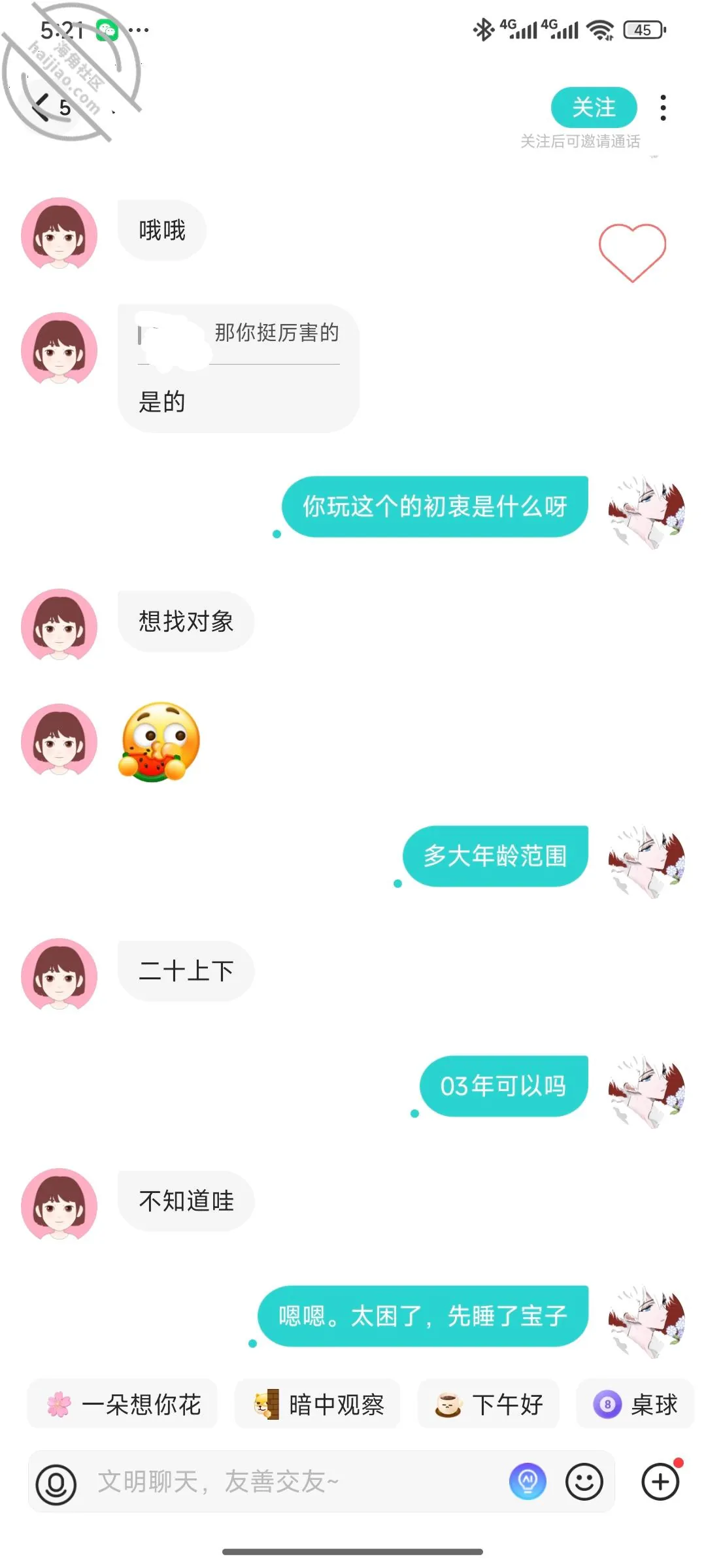Open the 桌球 game chip

point(635,1404)
